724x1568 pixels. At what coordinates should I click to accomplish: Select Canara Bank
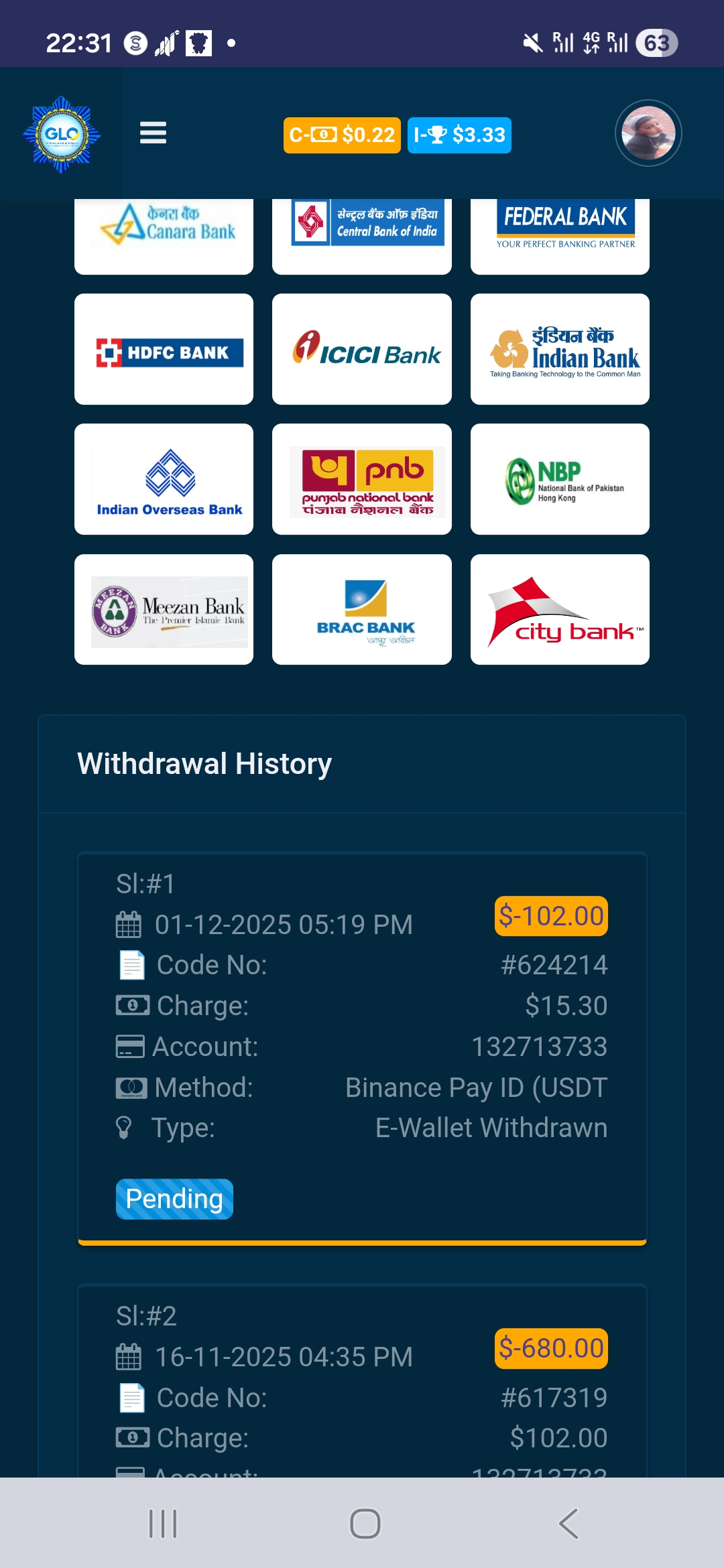164,235
